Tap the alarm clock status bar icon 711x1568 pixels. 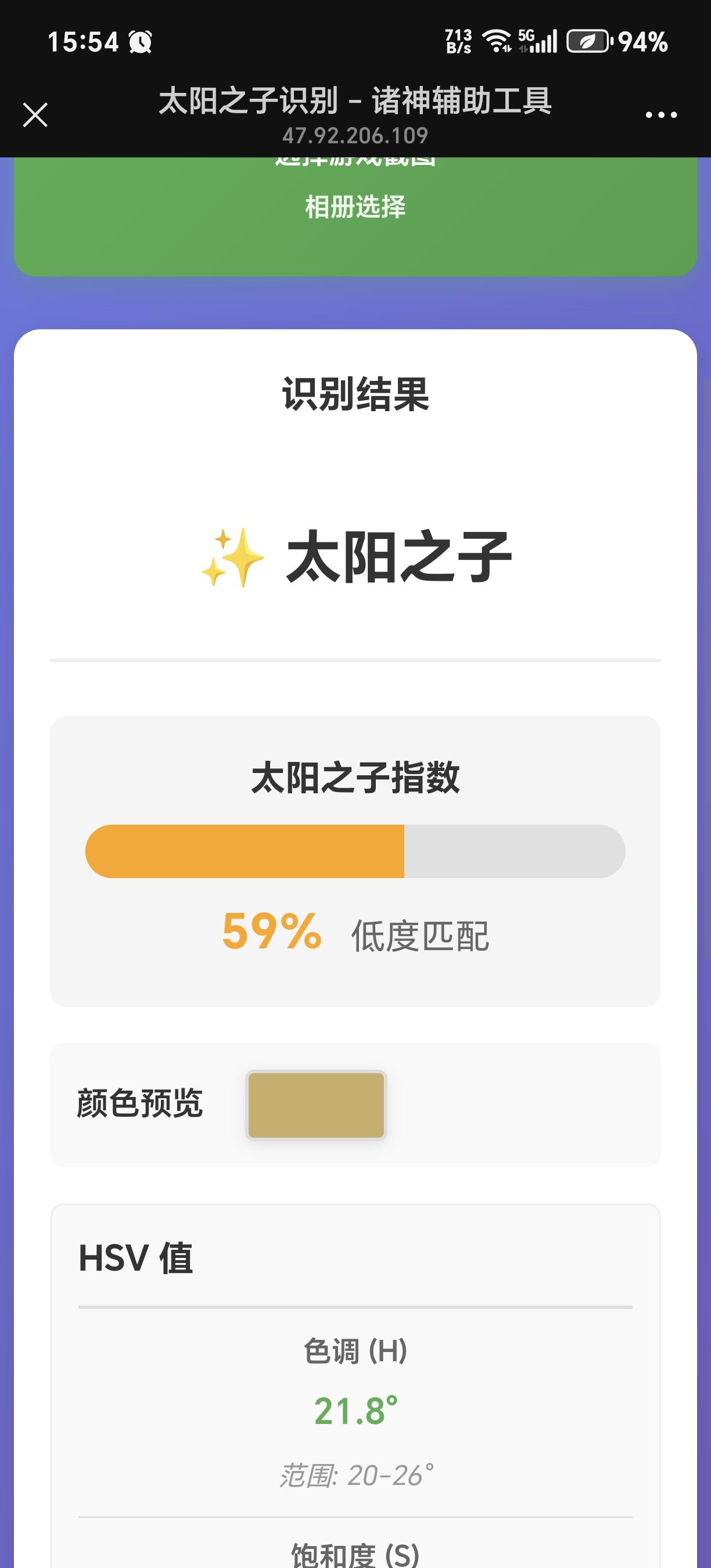coord(140,41)
